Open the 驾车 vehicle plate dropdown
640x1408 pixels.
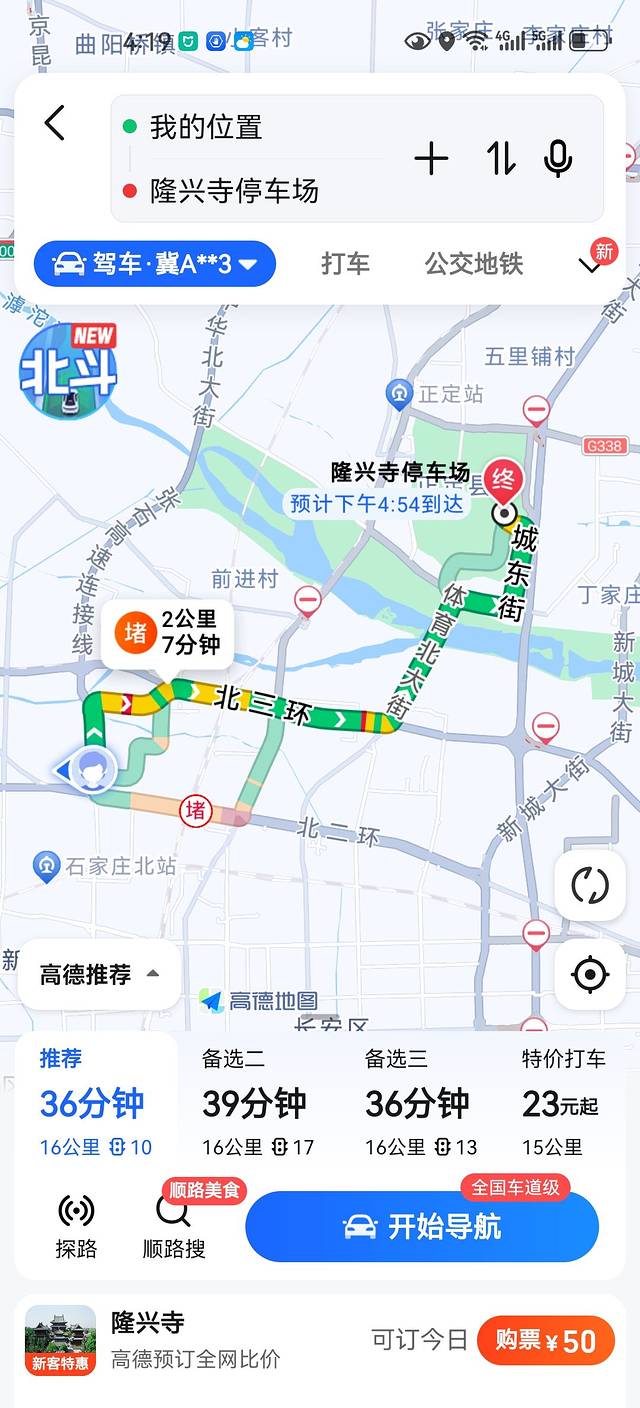(x=154, y=264)
